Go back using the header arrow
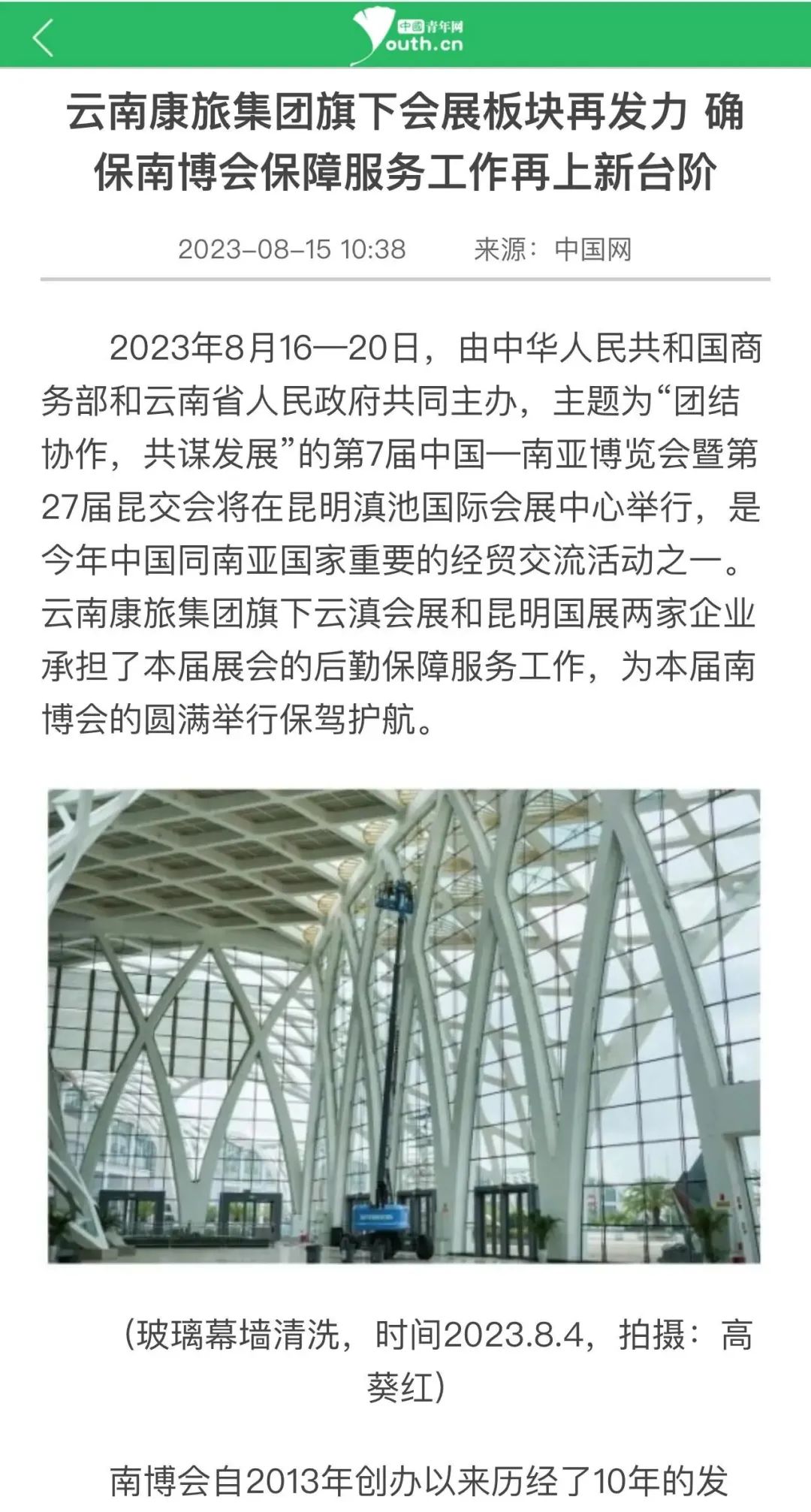811x1512 pixels. pos(44,37)
